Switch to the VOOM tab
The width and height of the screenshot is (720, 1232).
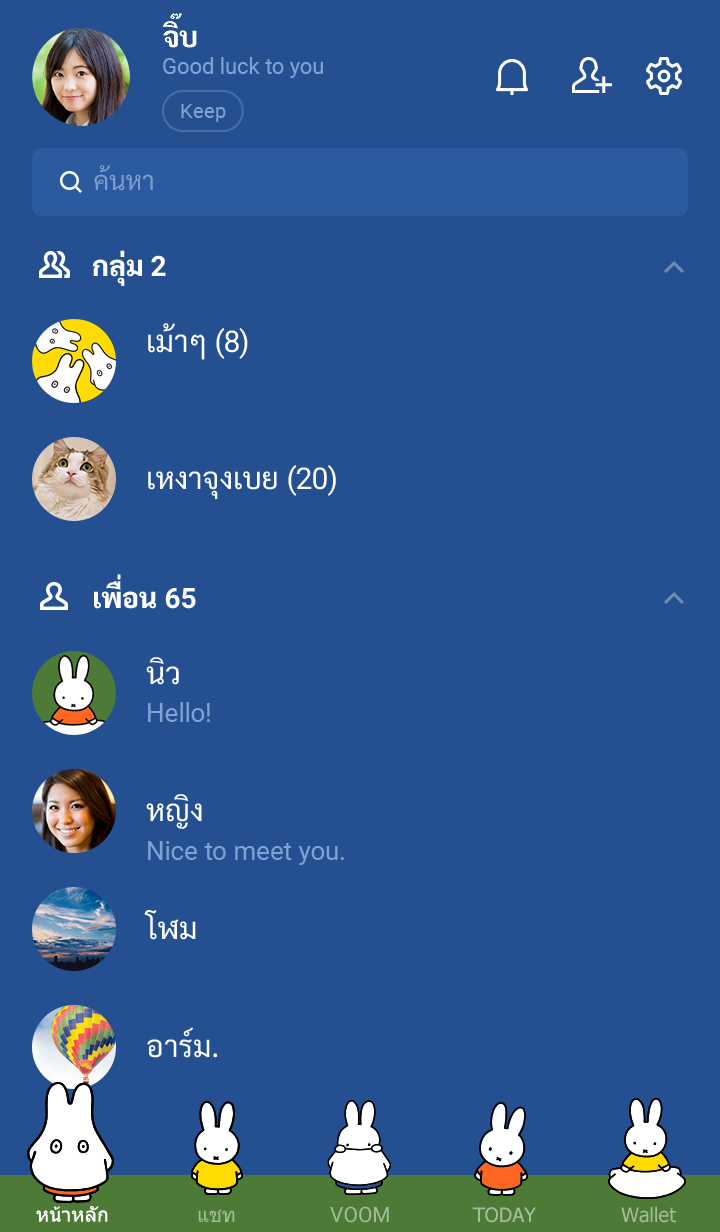coord(360,1170)
